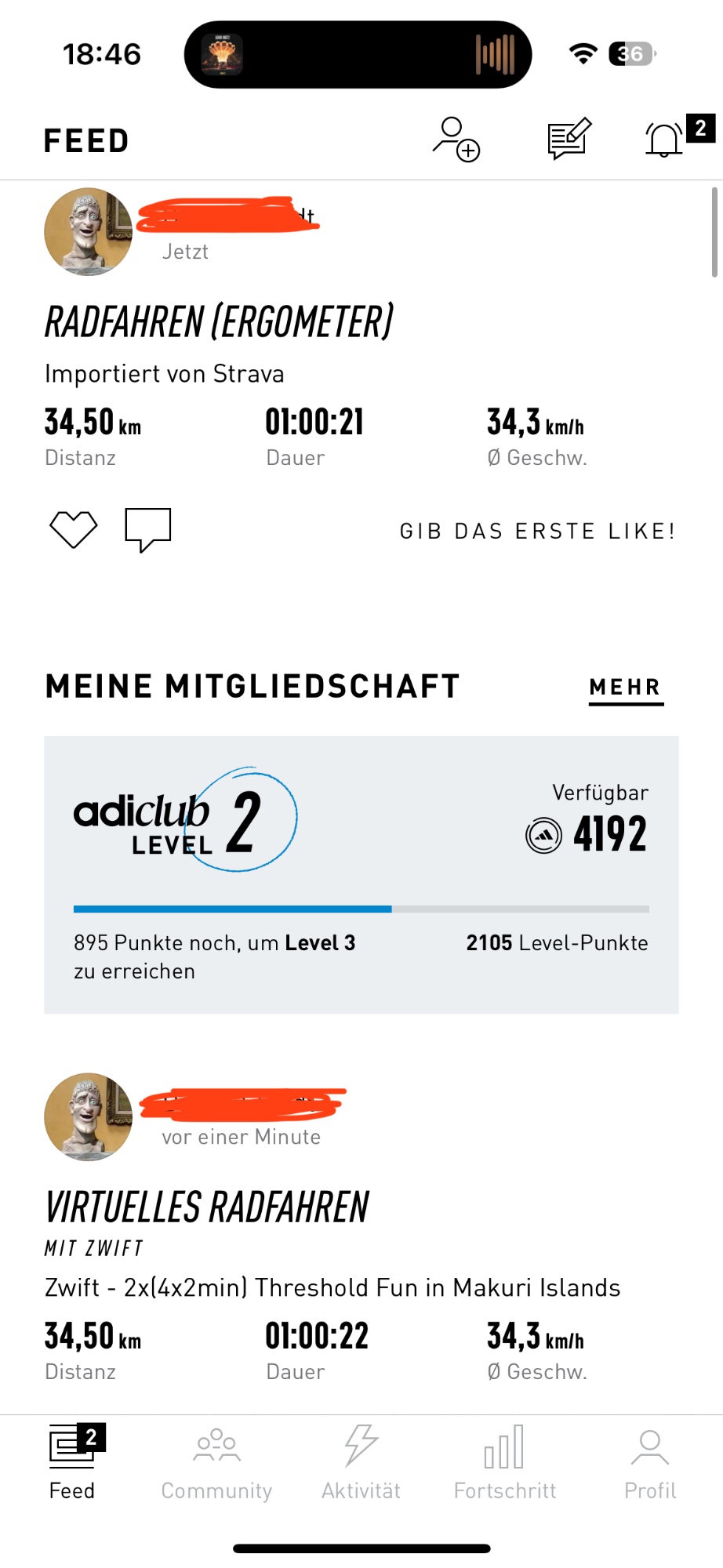View profile picture on the Jetzt post

pos(88,232)
